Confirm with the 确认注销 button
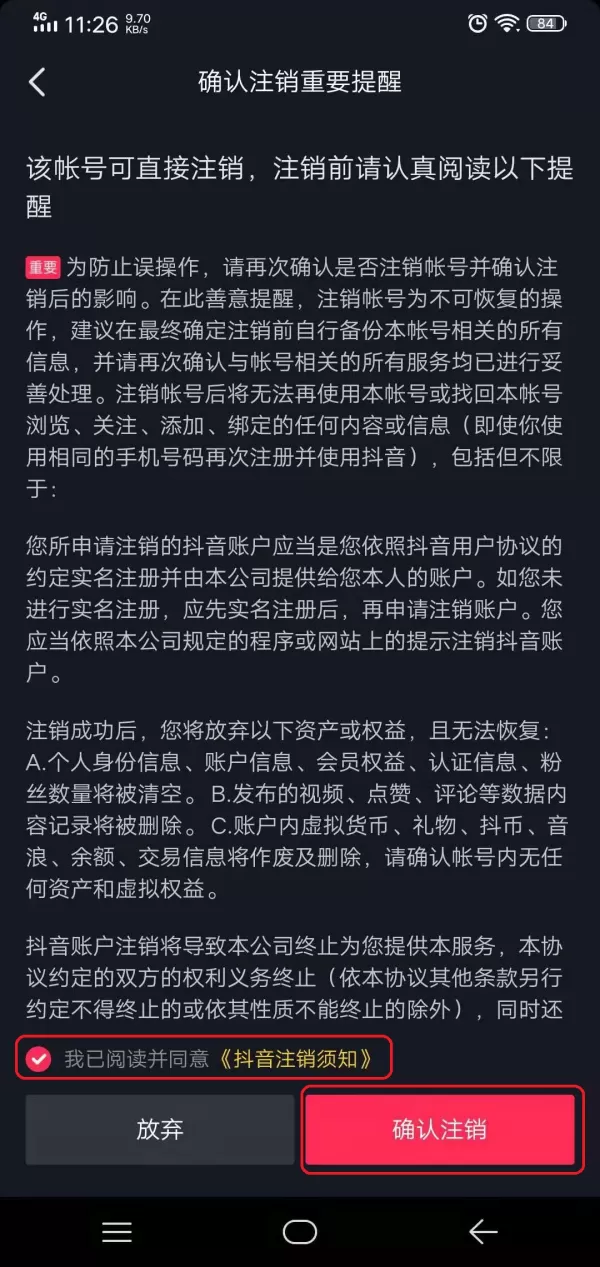The image size is (600, 1267). 440,1130
